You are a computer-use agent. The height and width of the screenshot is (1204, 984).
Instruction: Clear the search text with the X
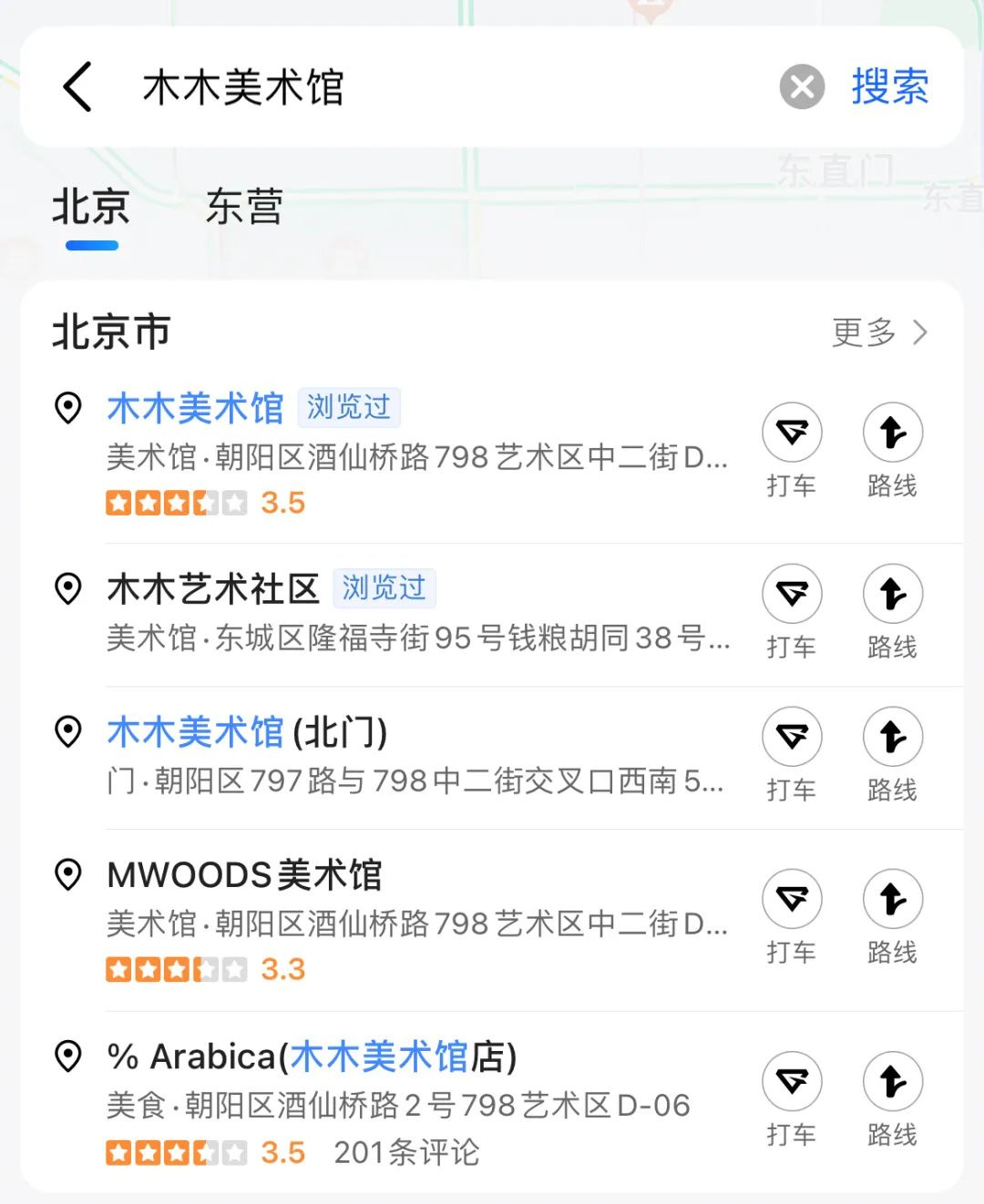tap(802, 87)
